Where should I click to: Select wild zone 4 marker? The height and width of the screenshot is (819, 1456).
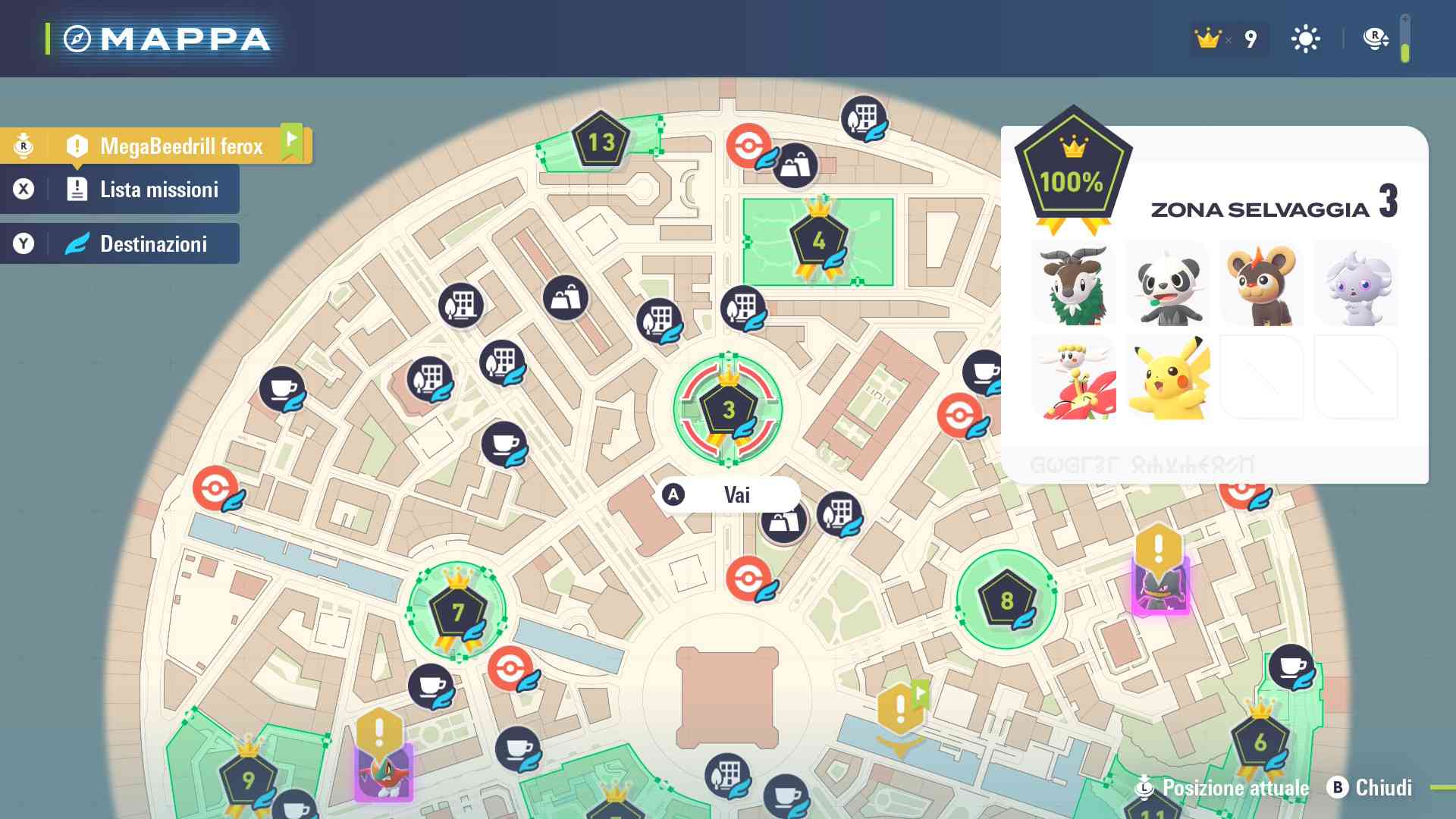(x=818, y=241)
